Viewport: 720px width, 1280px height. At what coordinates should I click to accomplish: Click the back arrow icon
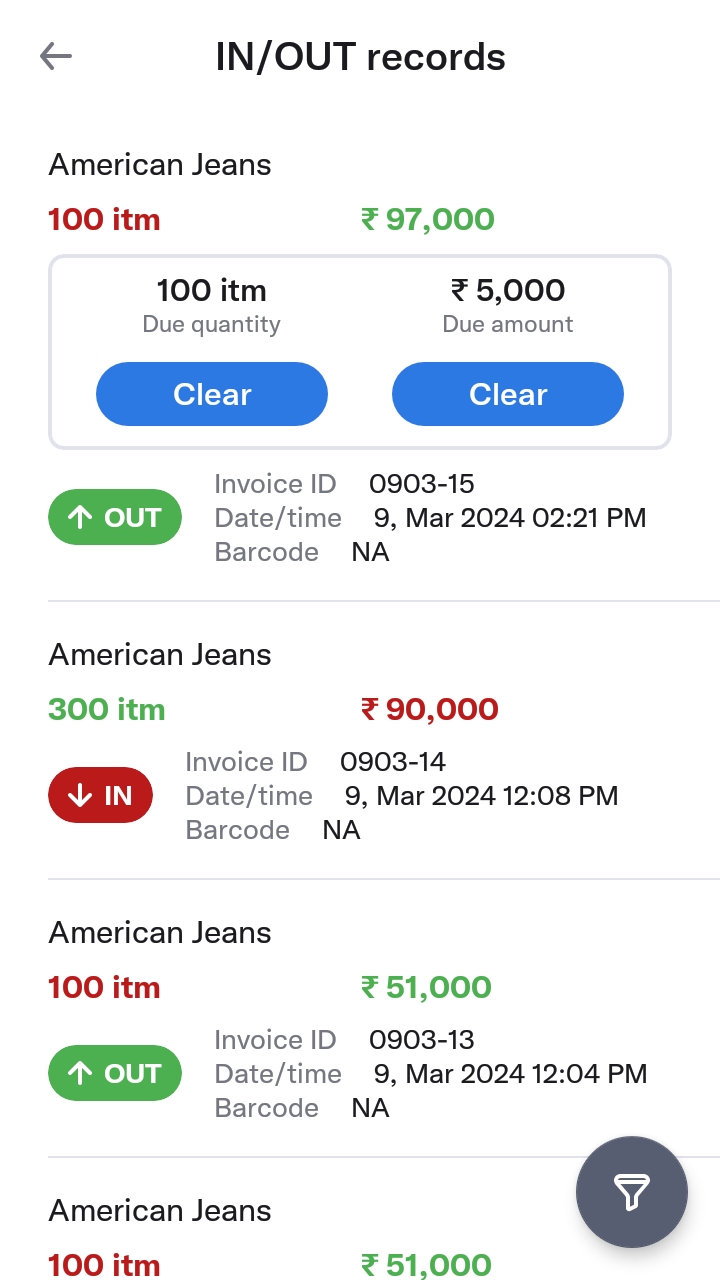click(x=57, y=56)
